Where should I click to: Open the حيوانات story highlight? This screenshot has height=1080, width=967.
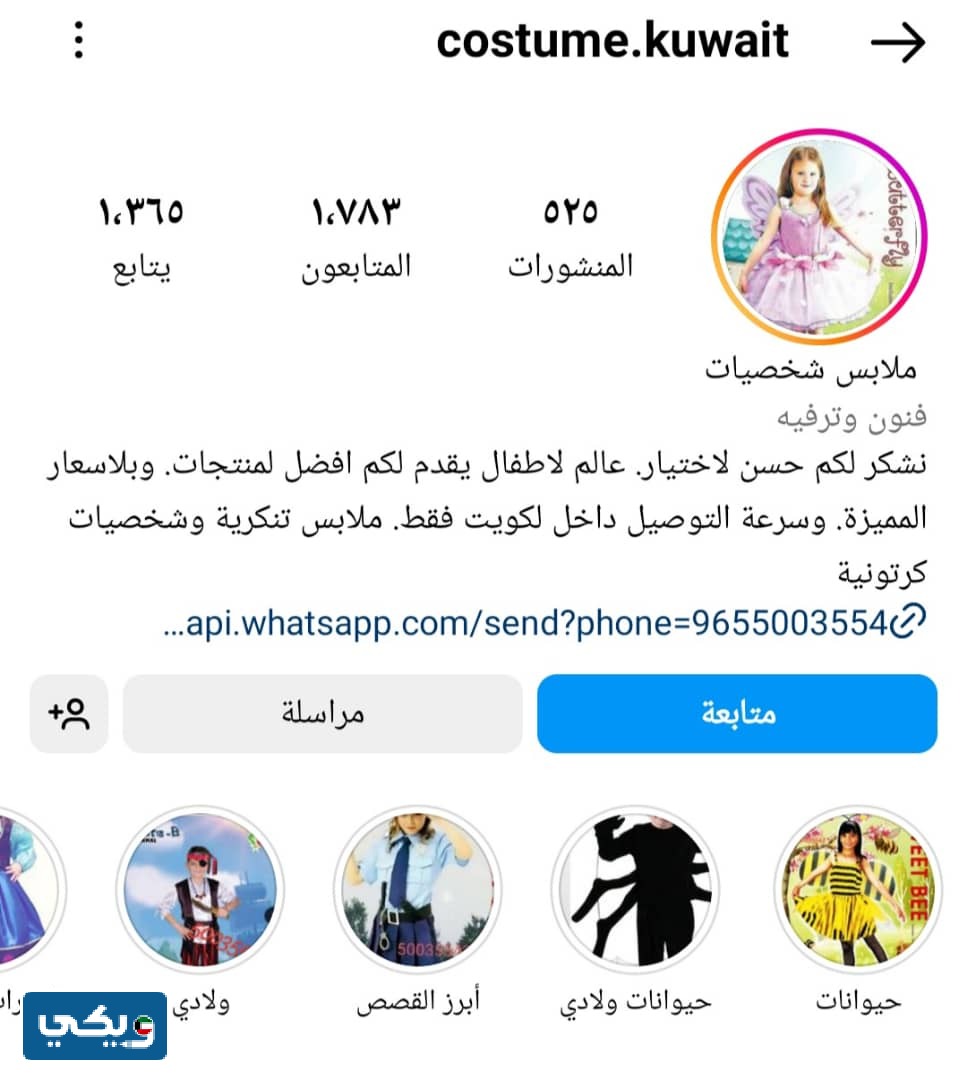pos(858,890)
